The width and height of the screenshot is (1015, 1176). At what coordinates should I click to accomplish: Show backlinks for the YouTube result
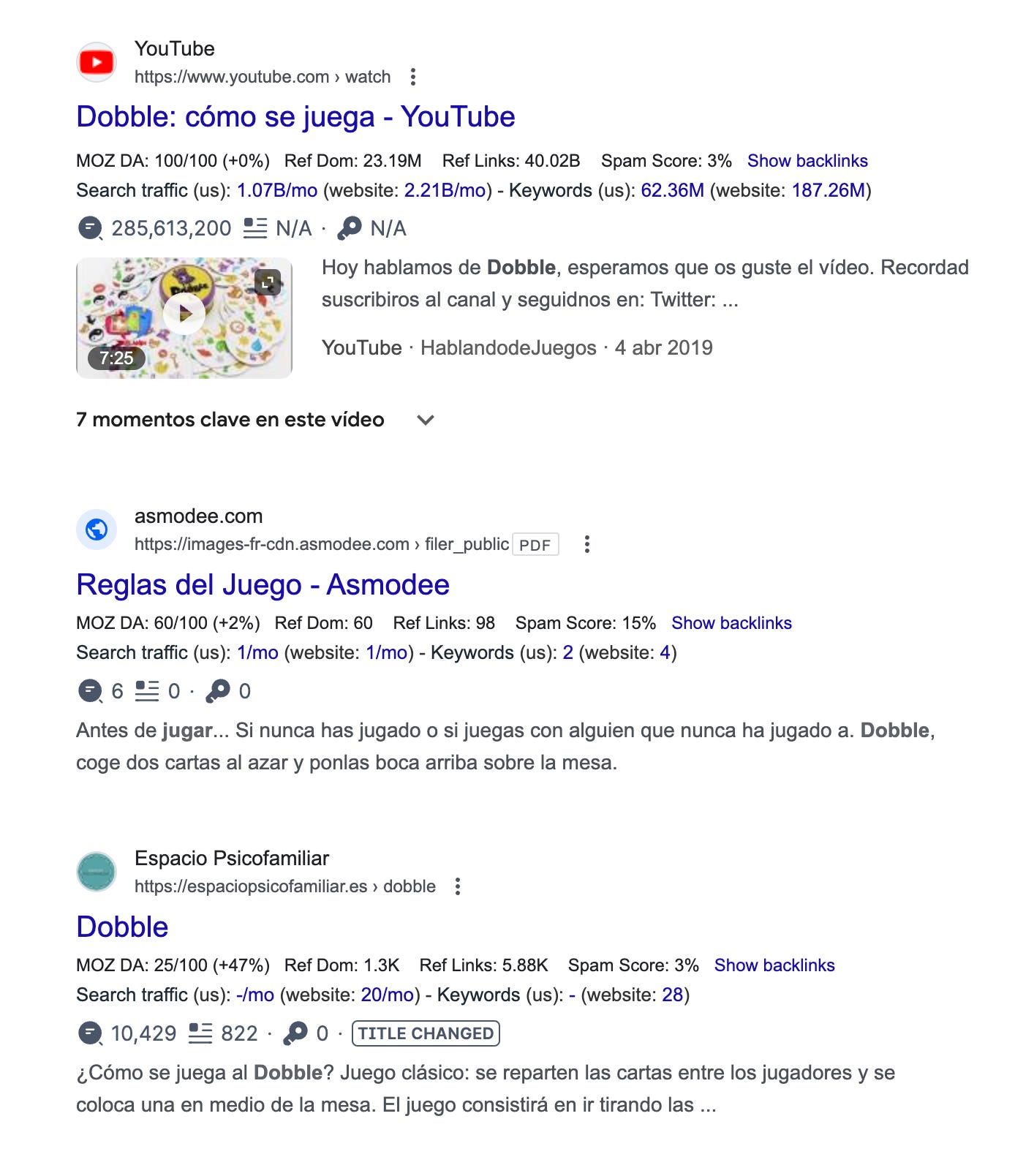point(807,161)
